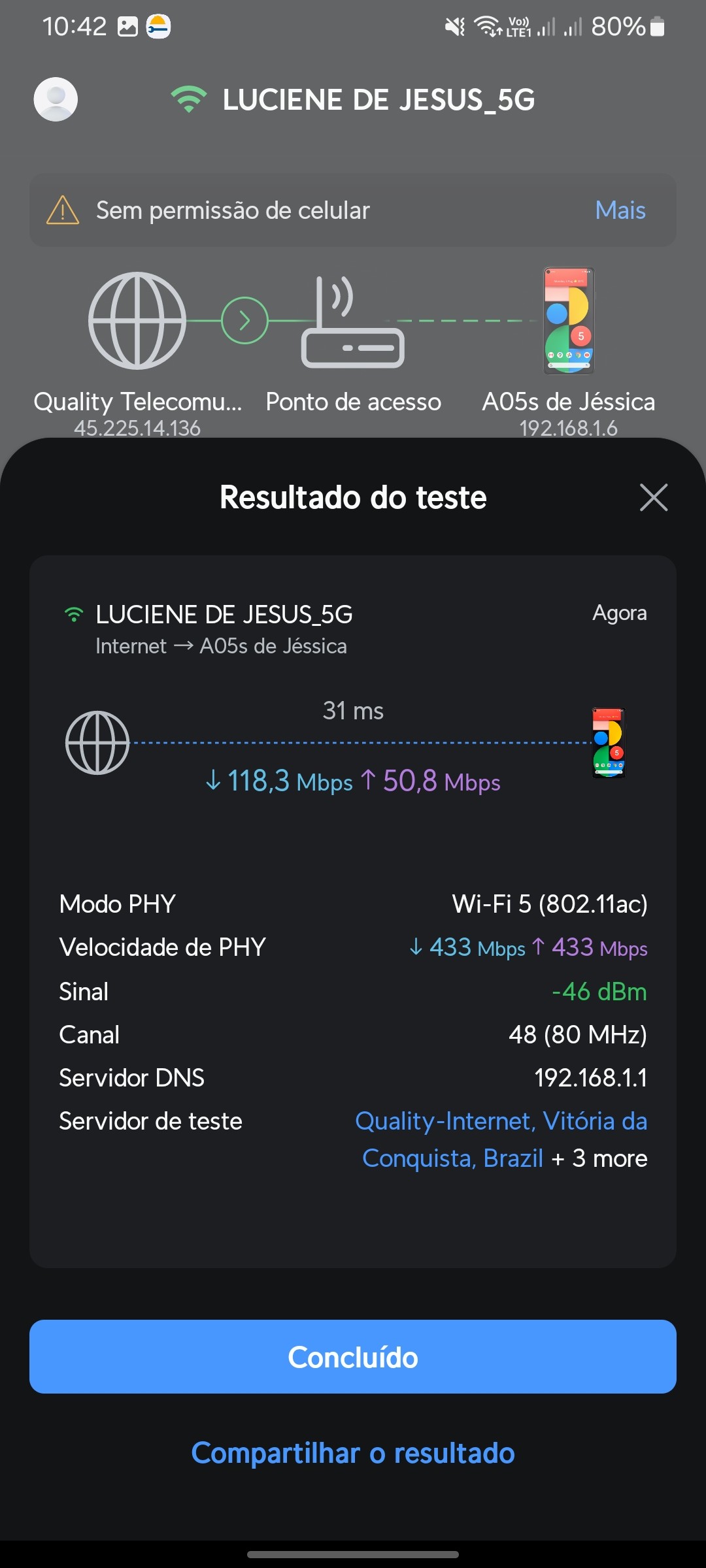The height and width of the screenshot is (1568, 706).
Task: Close the Resultado do teste sheet
Action: click(653, 498)
